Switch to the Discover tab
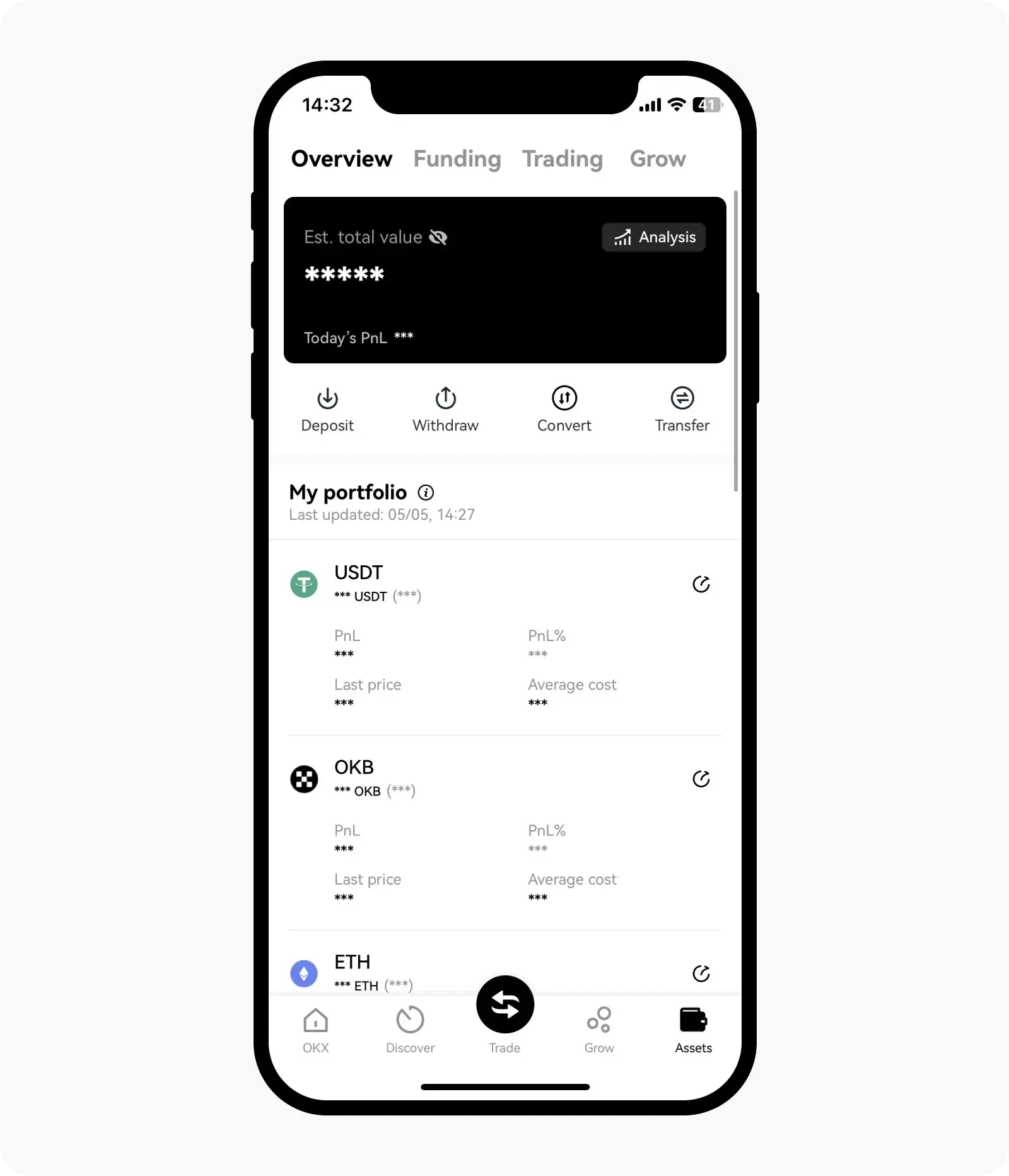This screenshot has height=1176, width=1009. [410, 1031]
